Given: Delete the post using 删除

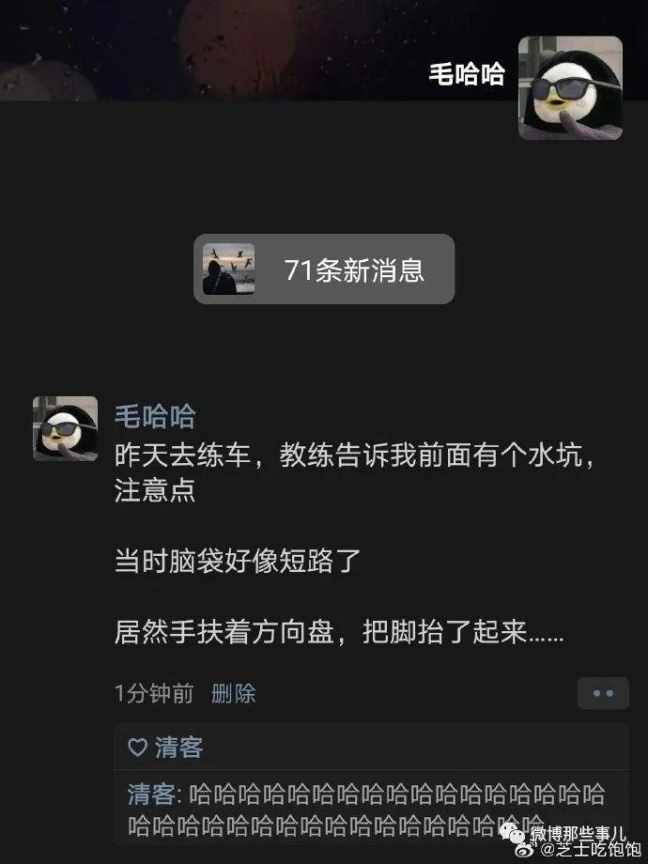Looking at the screenshot, I should point(234,693).
